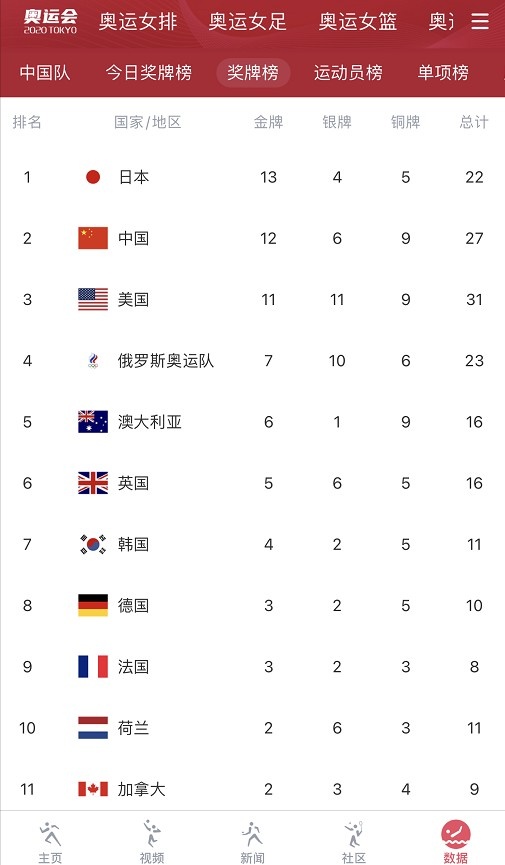Tap the 奥运会 2020 Tokyo tab
This screenshot has height=865, width=505.
50,22
